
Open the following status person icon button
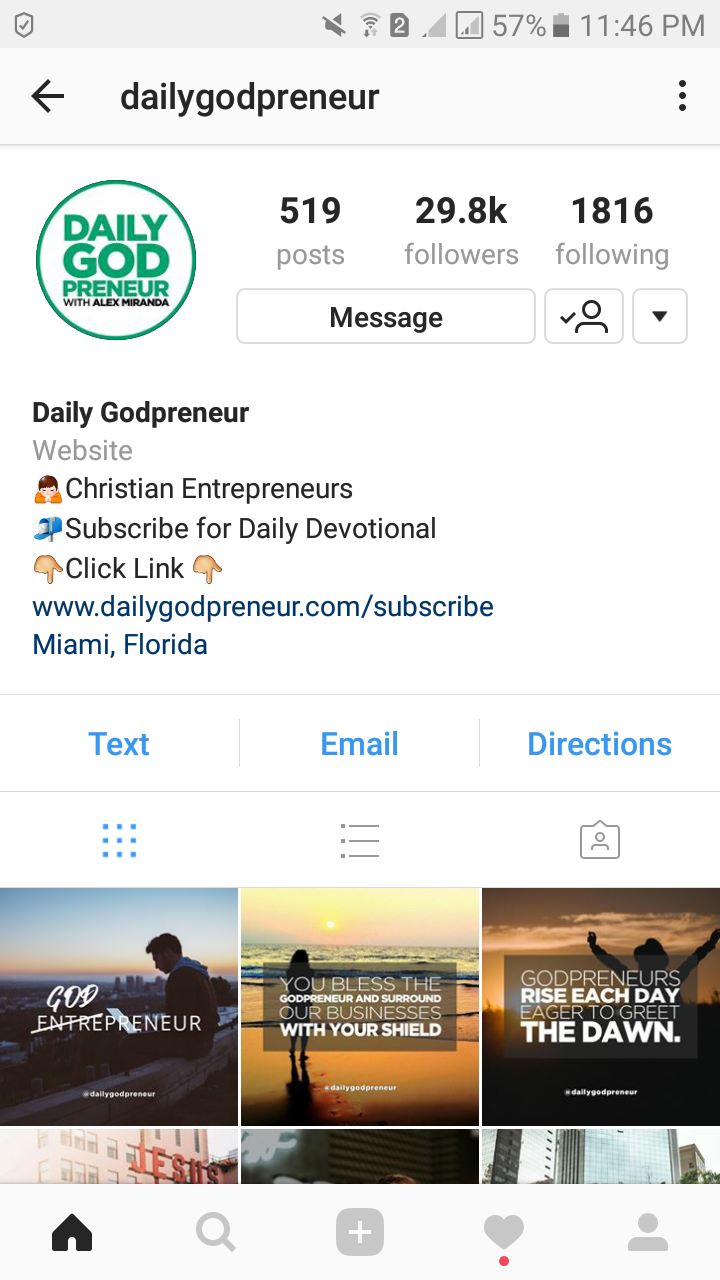584,317
